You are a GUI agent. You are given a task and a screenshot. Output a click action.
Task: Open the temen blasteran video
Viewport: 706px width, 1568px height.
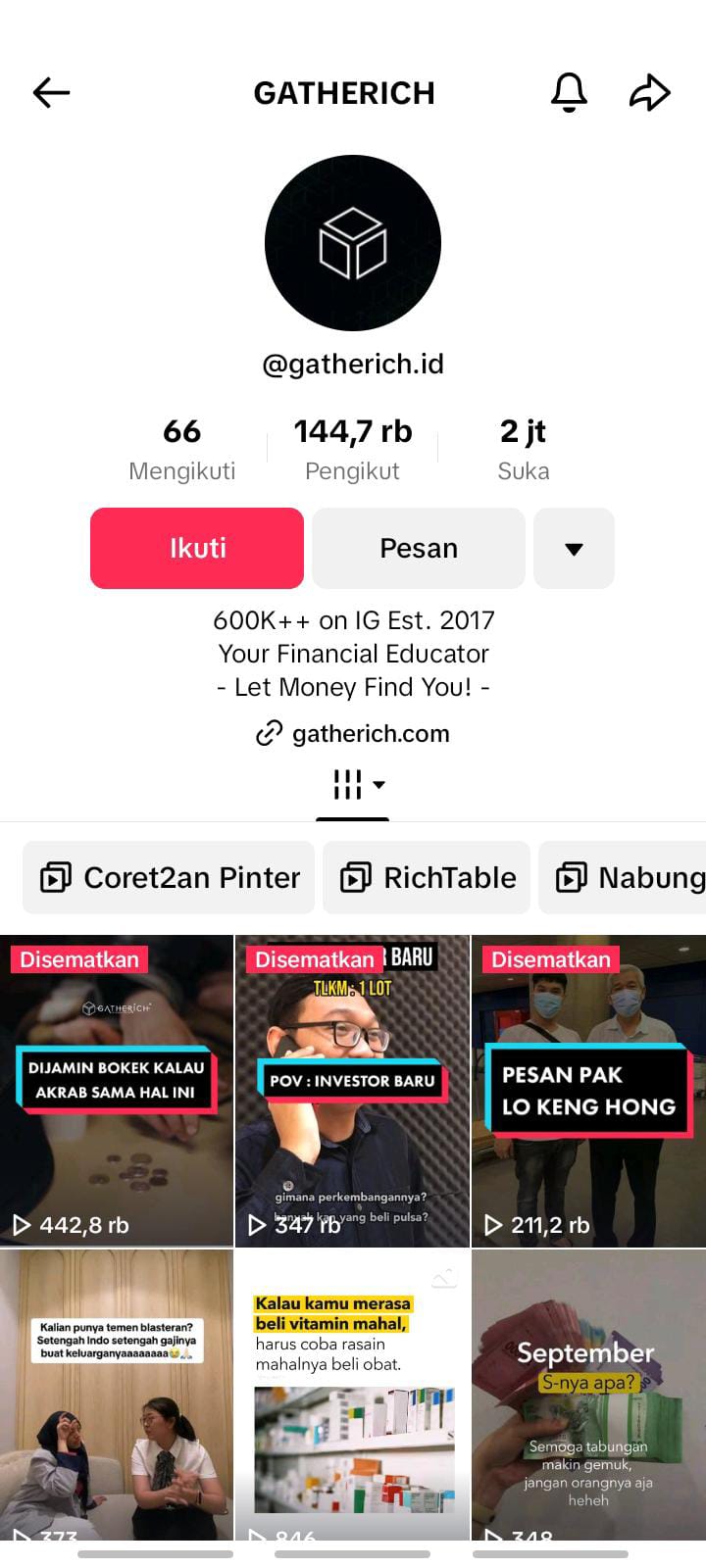(117, 1392)
